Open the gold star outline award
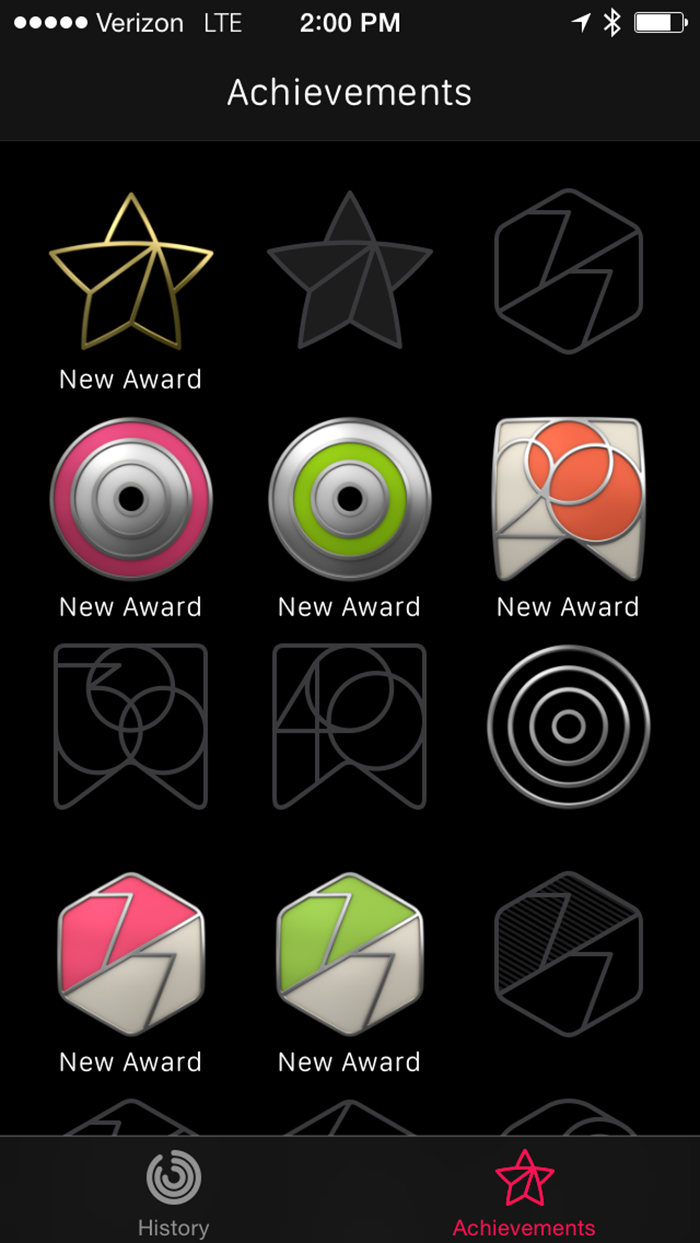Viewport: 700px width, 1243px height. click(131, 271)
